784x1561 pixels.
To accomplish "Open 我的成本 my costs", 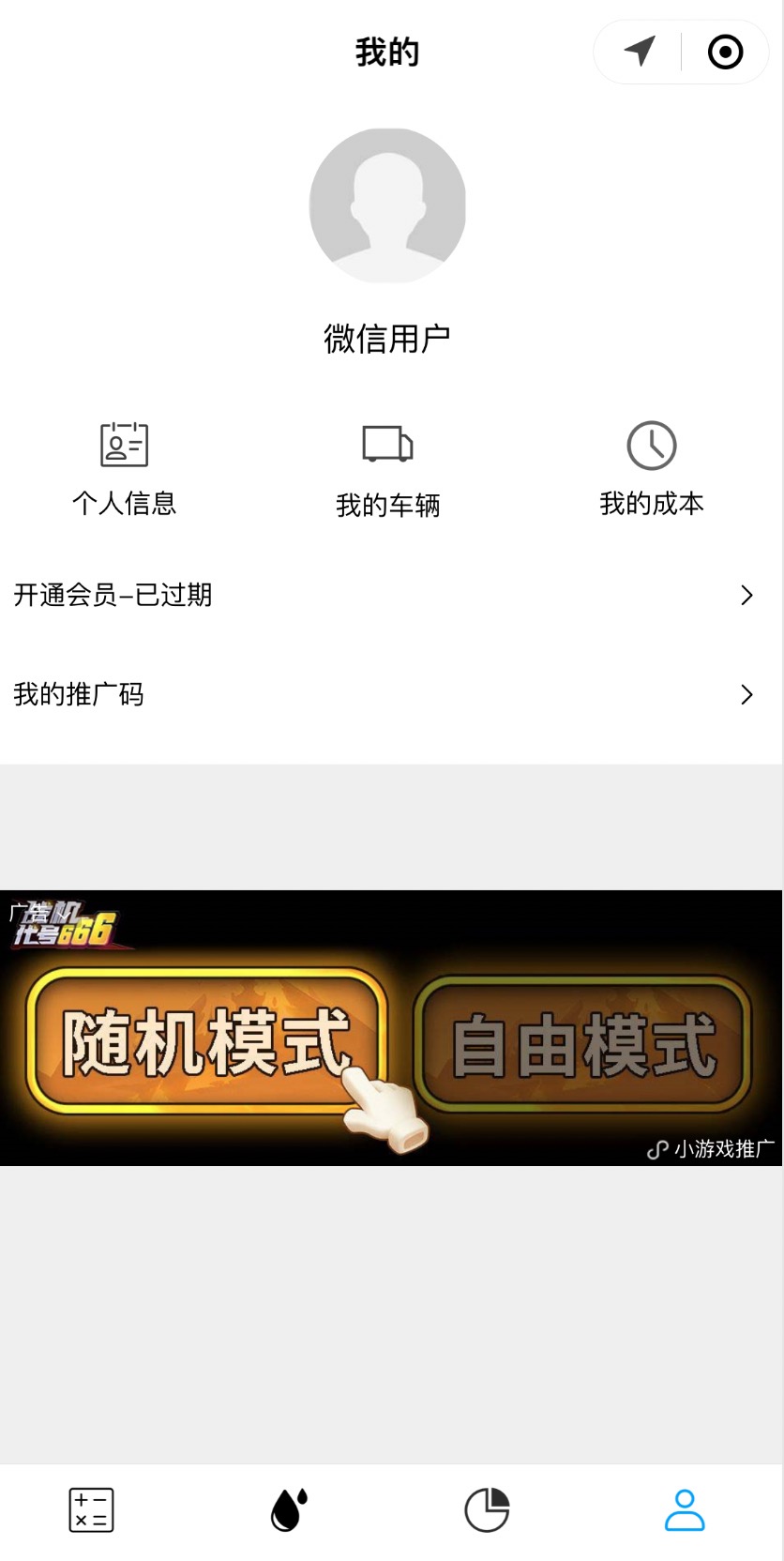I will (x=652, y=470).
